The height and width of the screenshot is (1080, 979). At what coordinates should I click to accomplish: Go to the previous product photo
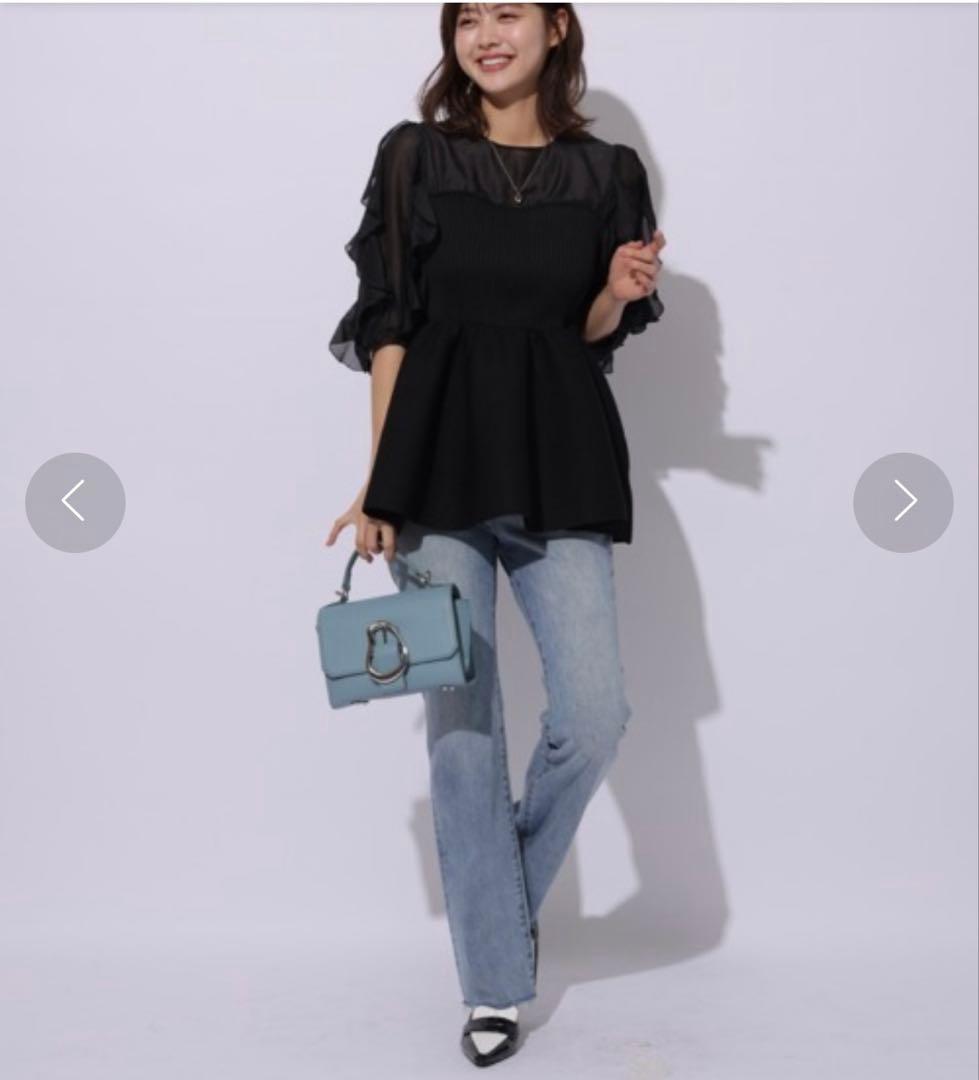(x=75, y=502)
